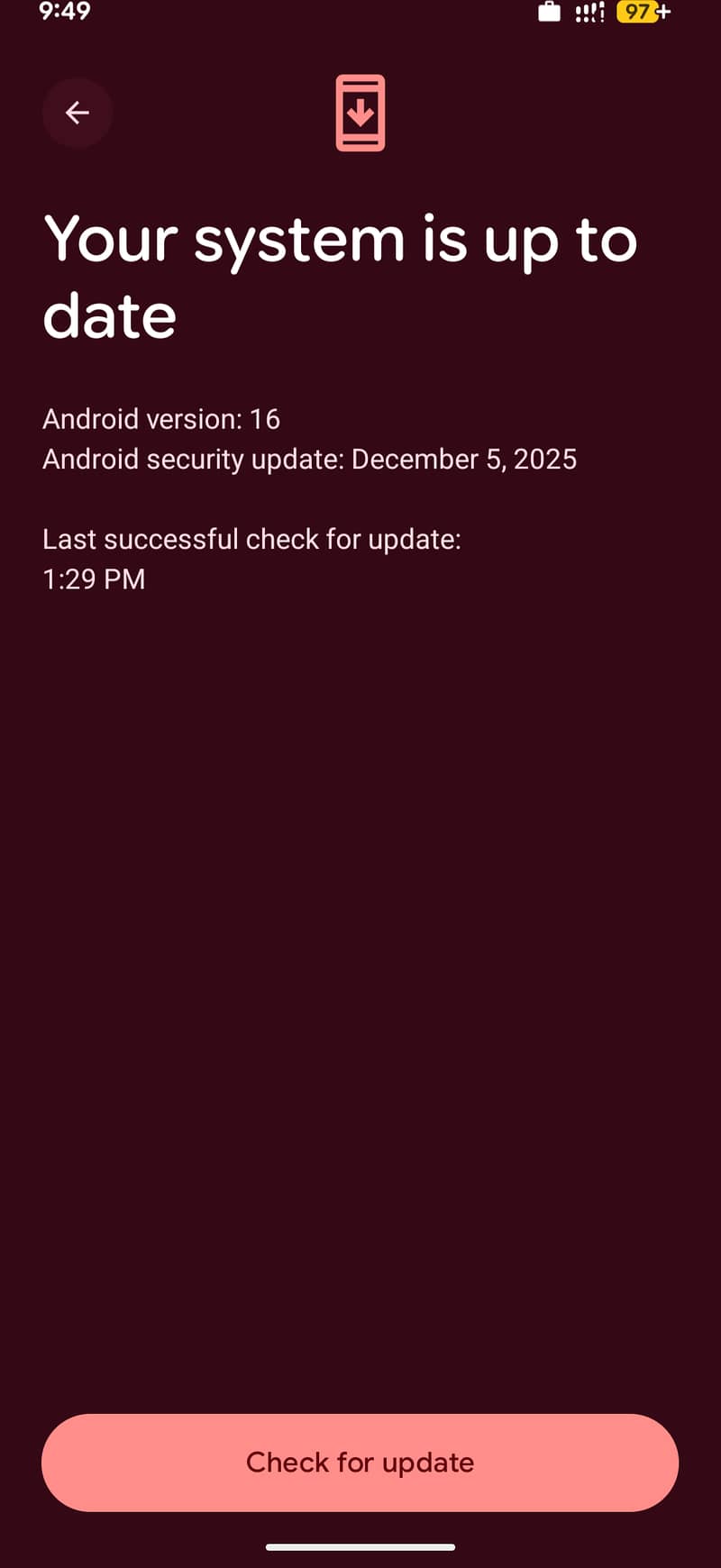Select the Android version: 16 text

pos(161,418)
